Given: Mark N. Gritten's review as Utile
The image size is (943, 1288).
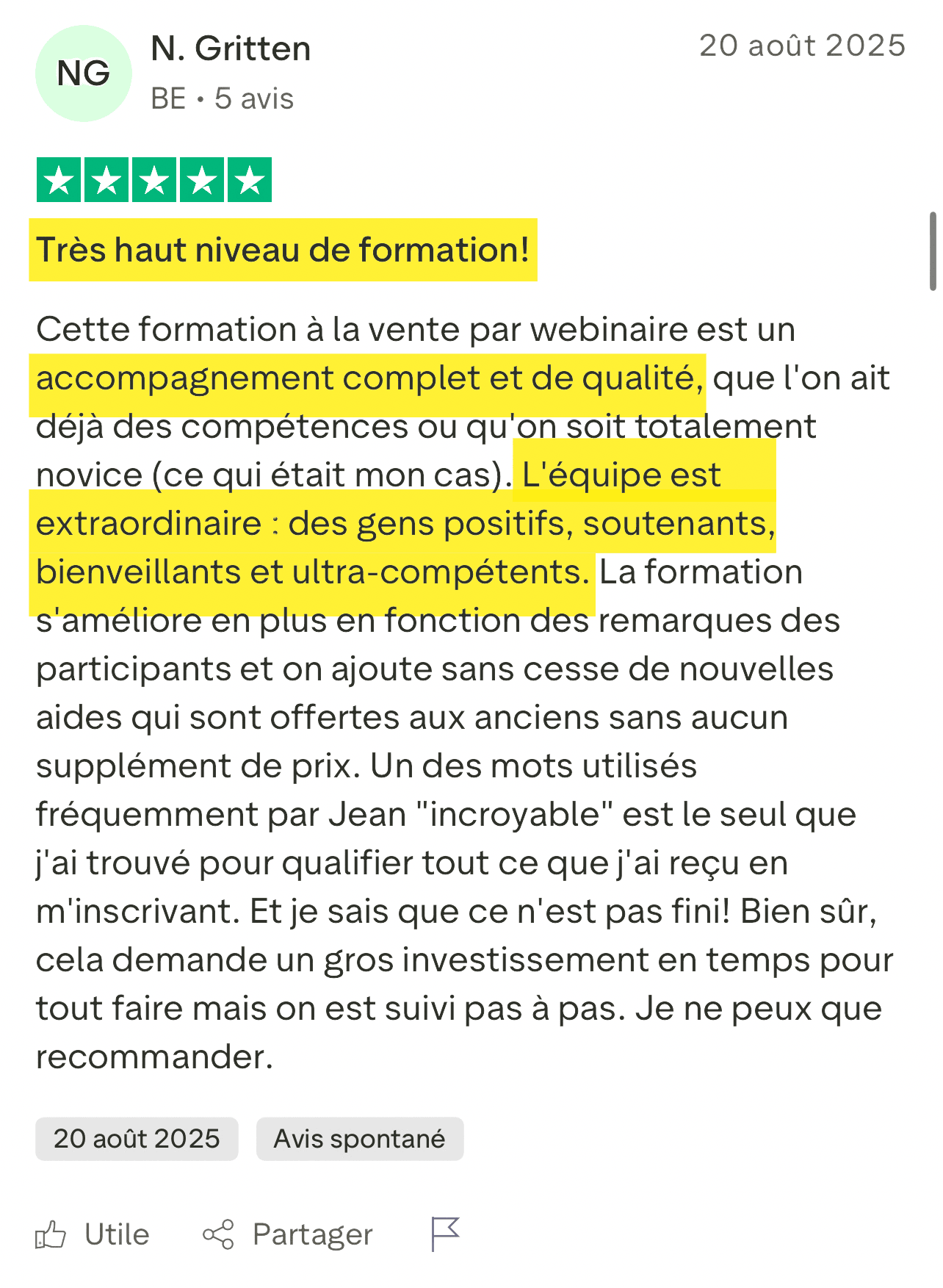Looking at the screenshot, I should pyautogui.click(x=93, y=1234).
